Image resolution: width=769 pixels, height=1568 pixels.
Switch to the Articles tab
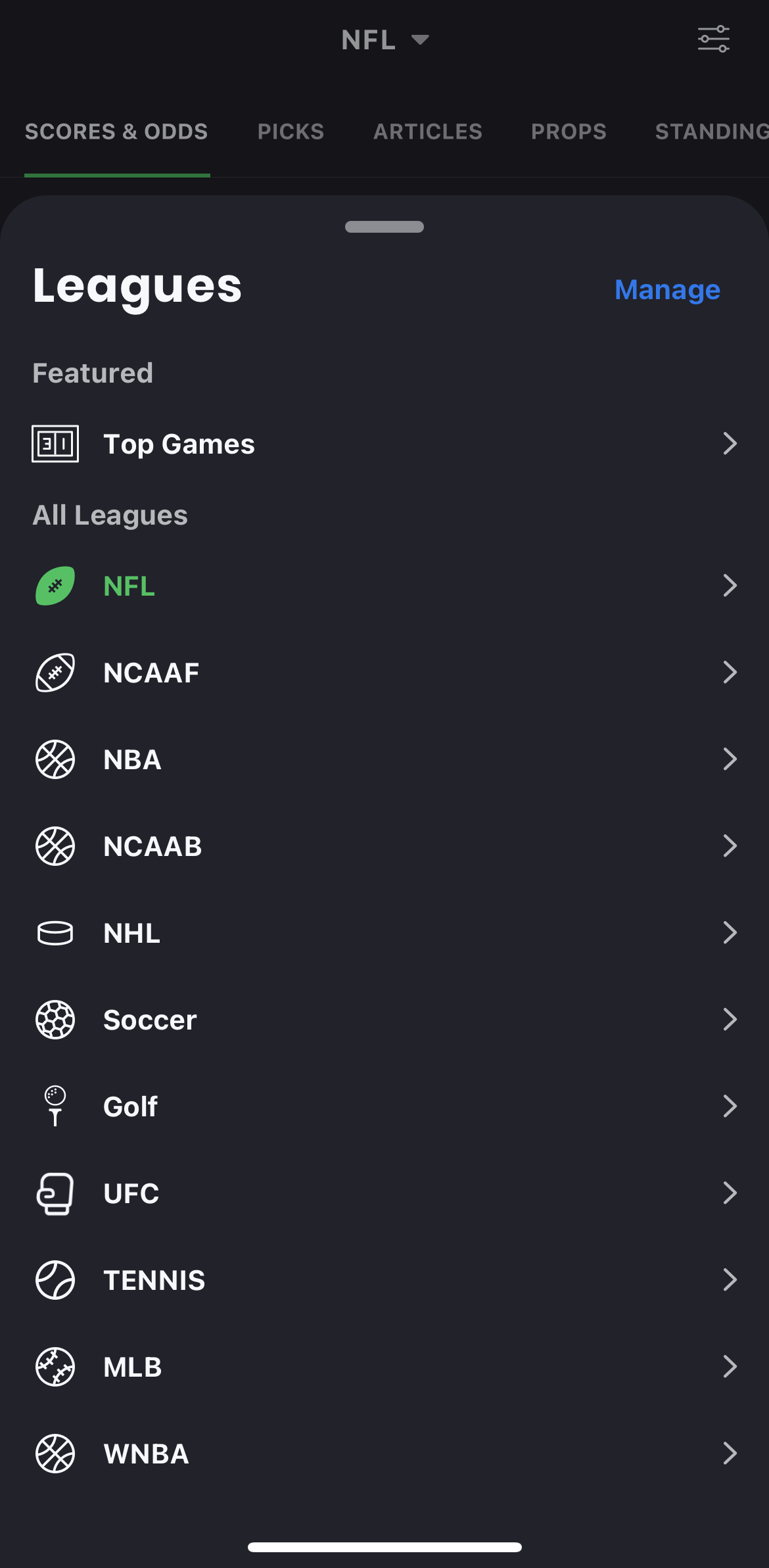pyautogui.click(x=428, y=131)
